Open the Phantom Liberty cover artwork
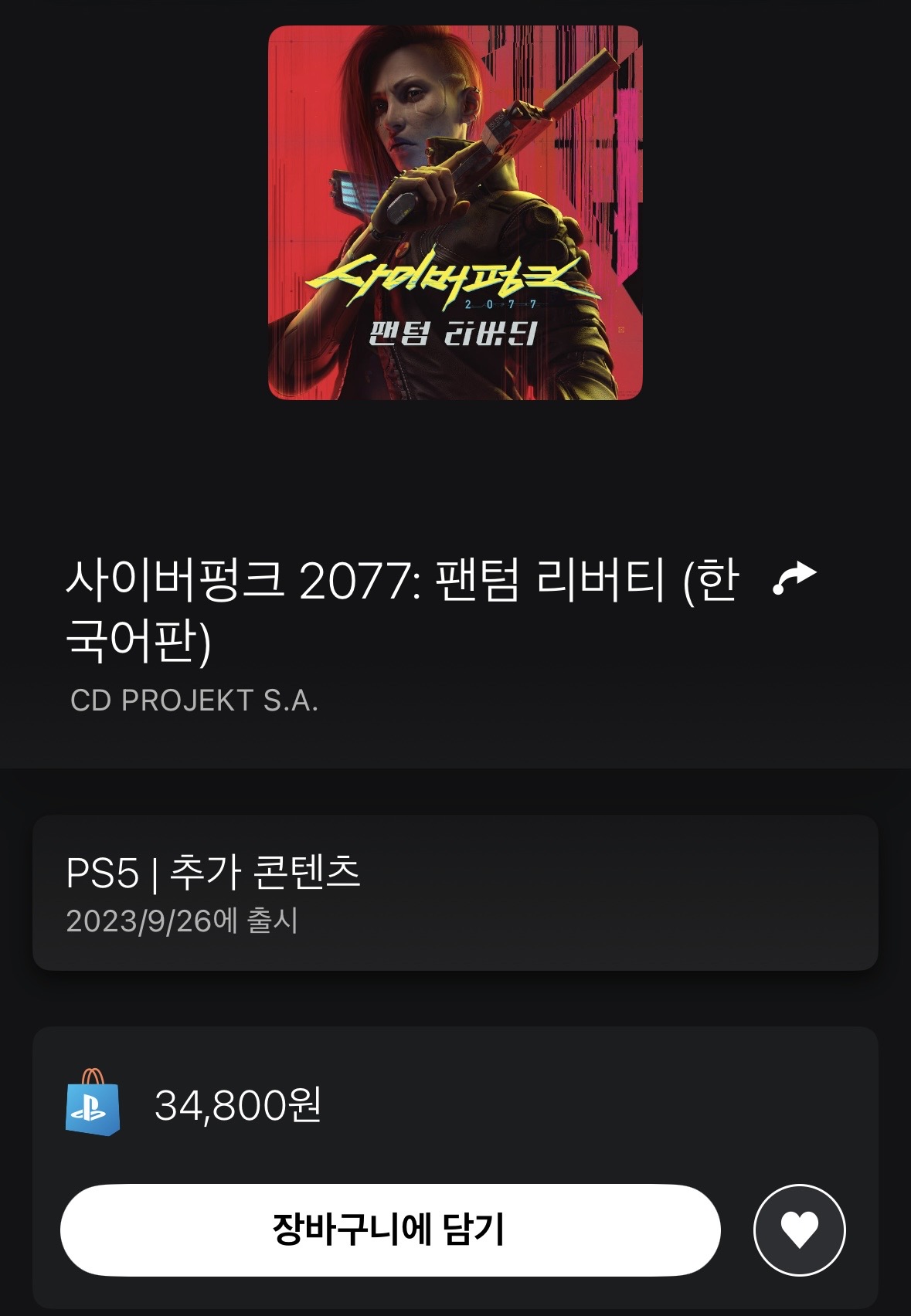This screenshot has width=911, height=1316. (455, 212)
